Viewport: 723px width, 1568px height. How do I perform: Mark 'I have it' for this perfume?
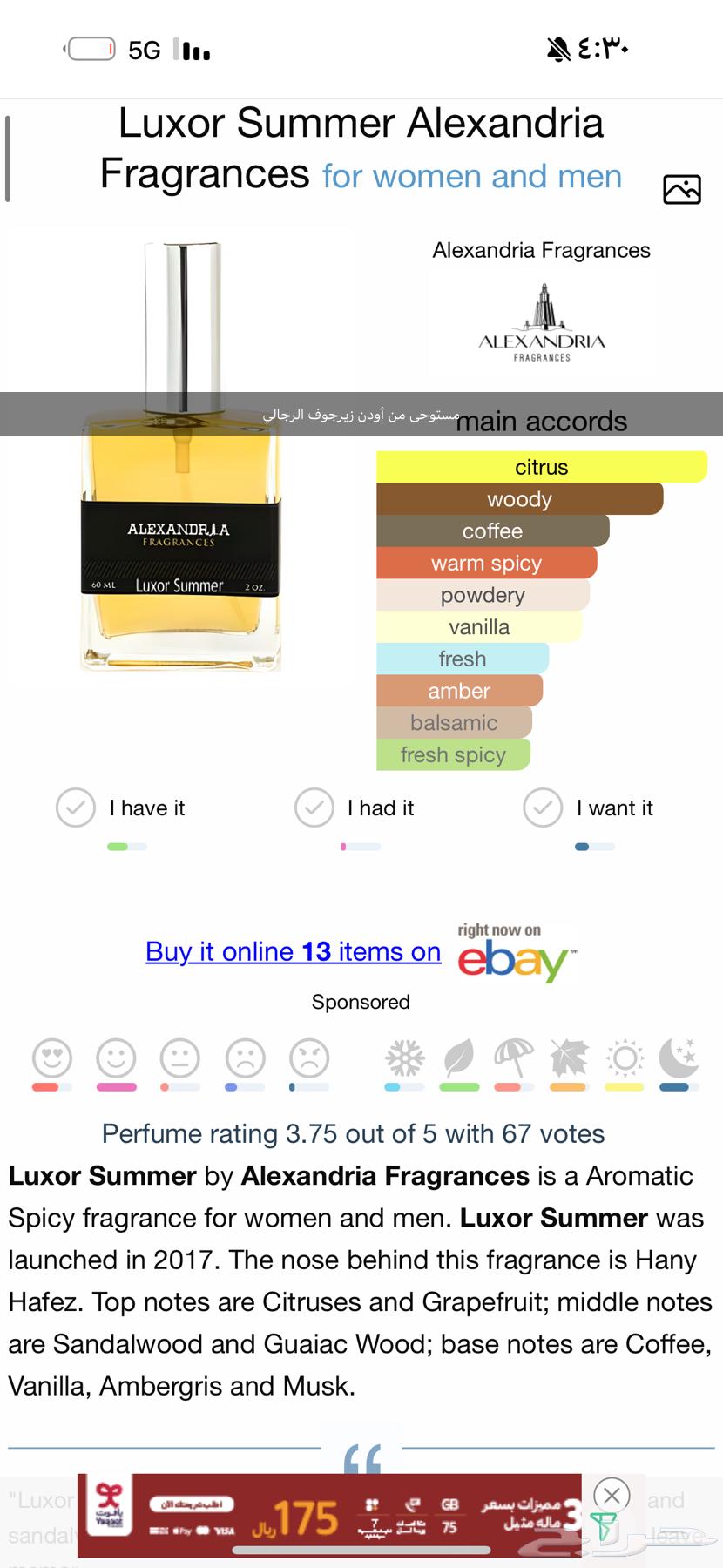[x=76, y=808]
